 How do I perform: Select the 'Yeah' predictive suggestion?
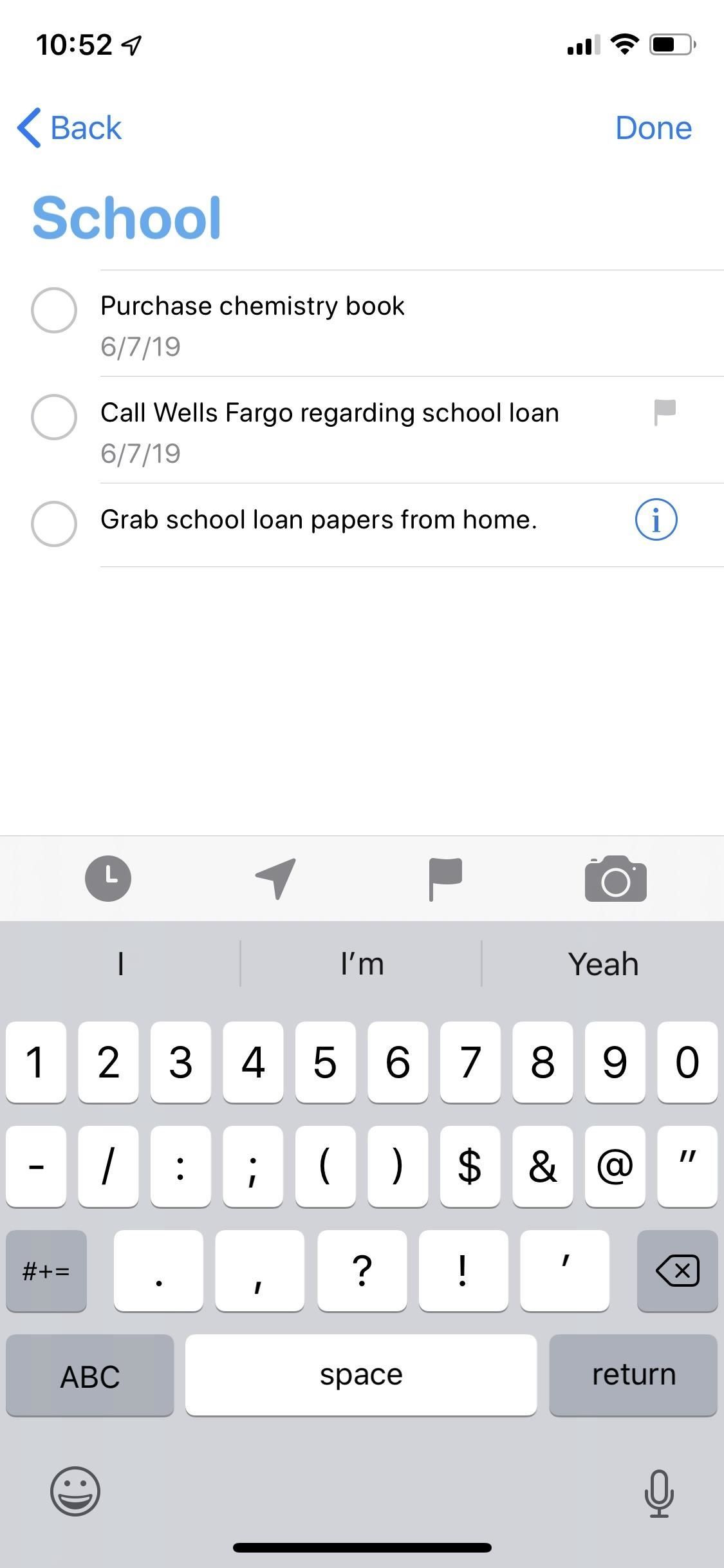[x=602, y=964]
